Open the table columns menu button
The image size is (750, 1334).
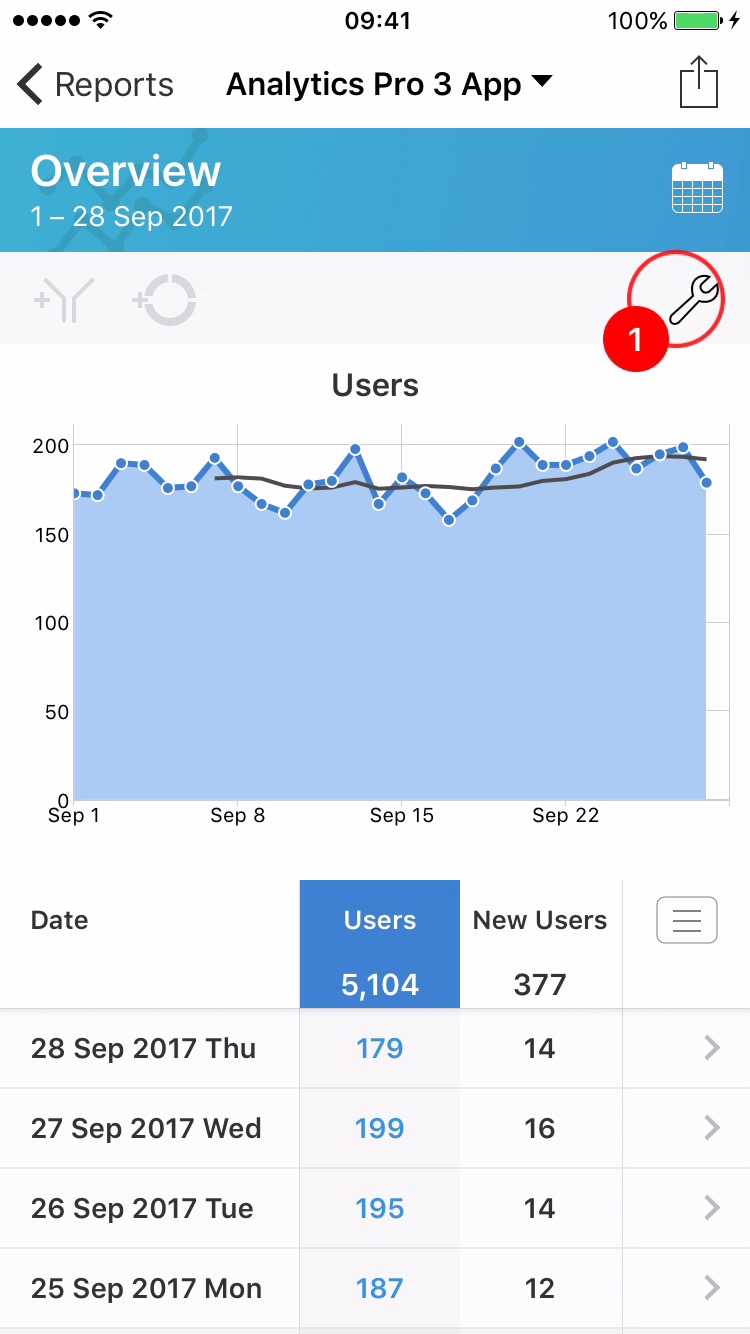686,920
